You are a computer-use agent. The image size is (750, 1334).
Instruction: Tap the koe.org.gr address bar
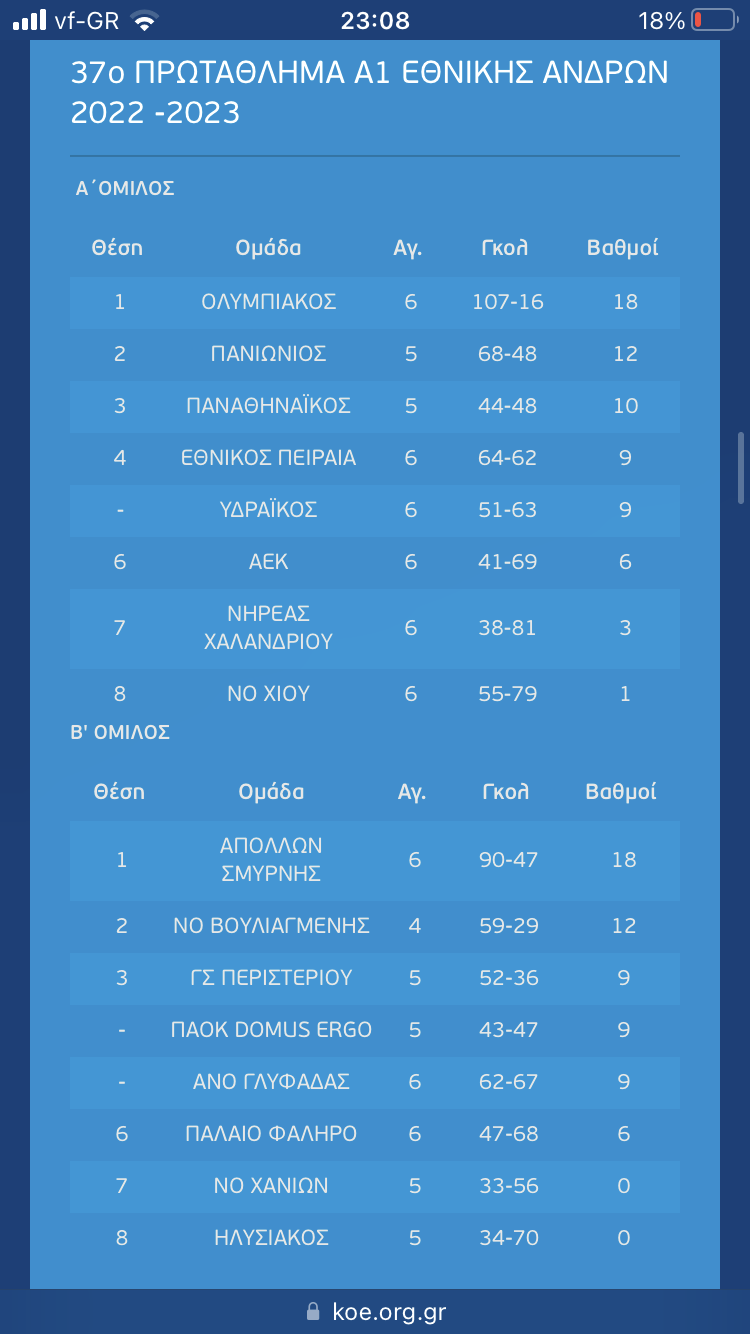[376, 1311]
